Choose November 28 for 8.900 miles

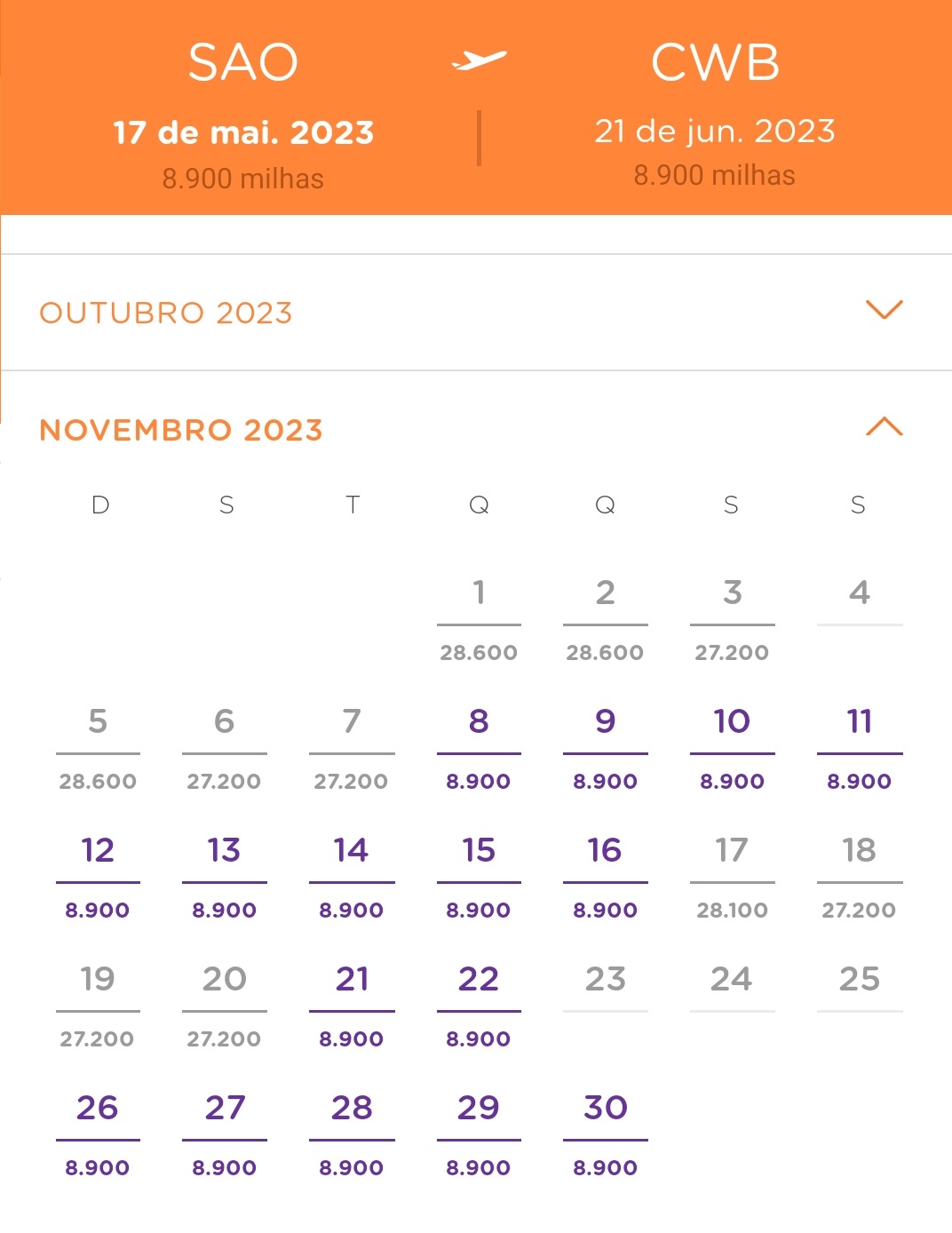point(352,1133)
